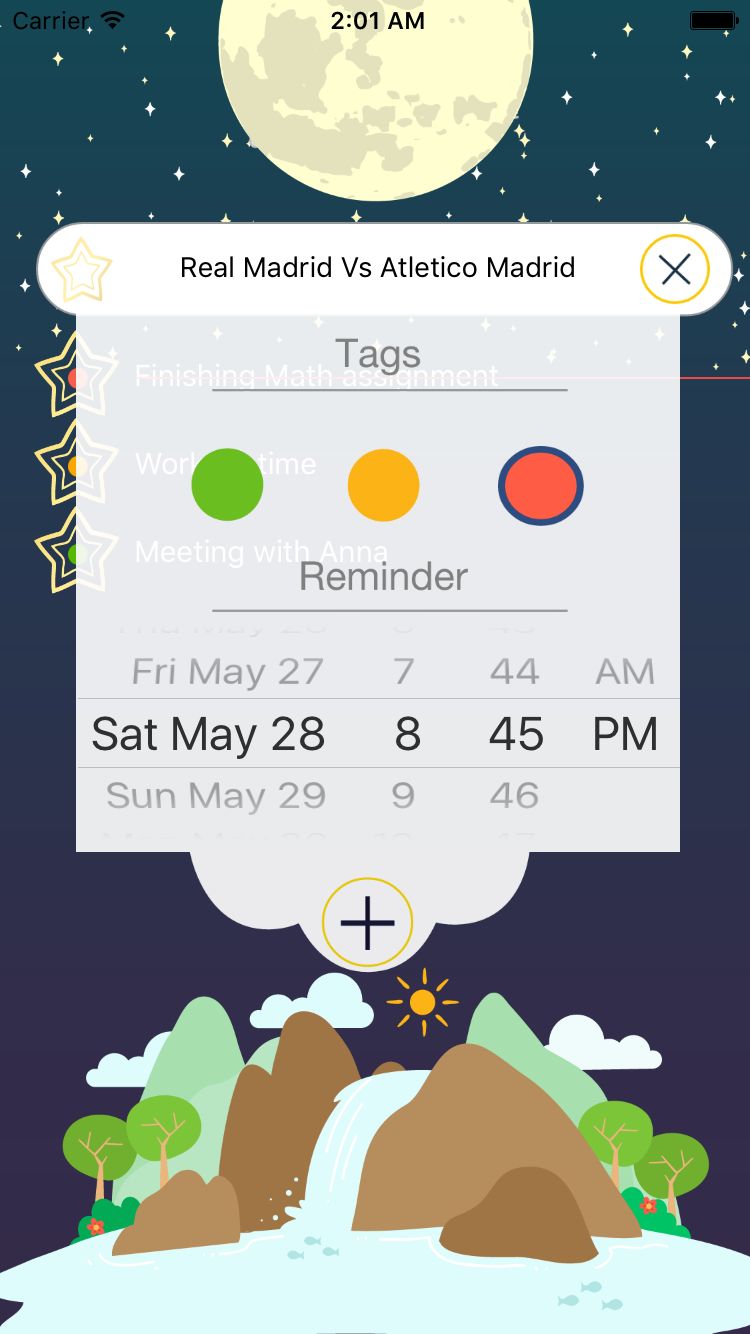Tap the star icon beside the task title
The image size is (750, 1334).
pyautogui.click(x=81, y=270)
